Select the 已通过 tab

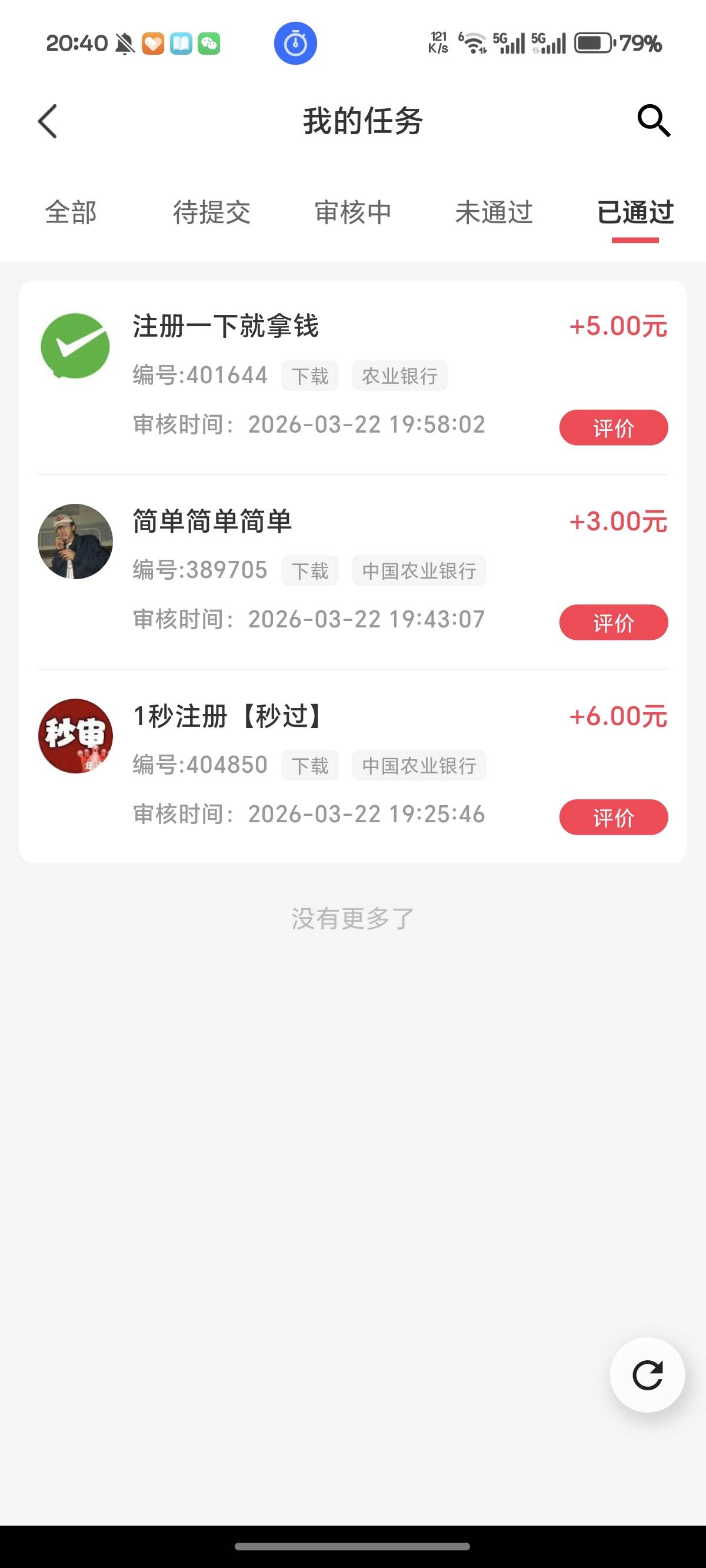coord(635,212)
